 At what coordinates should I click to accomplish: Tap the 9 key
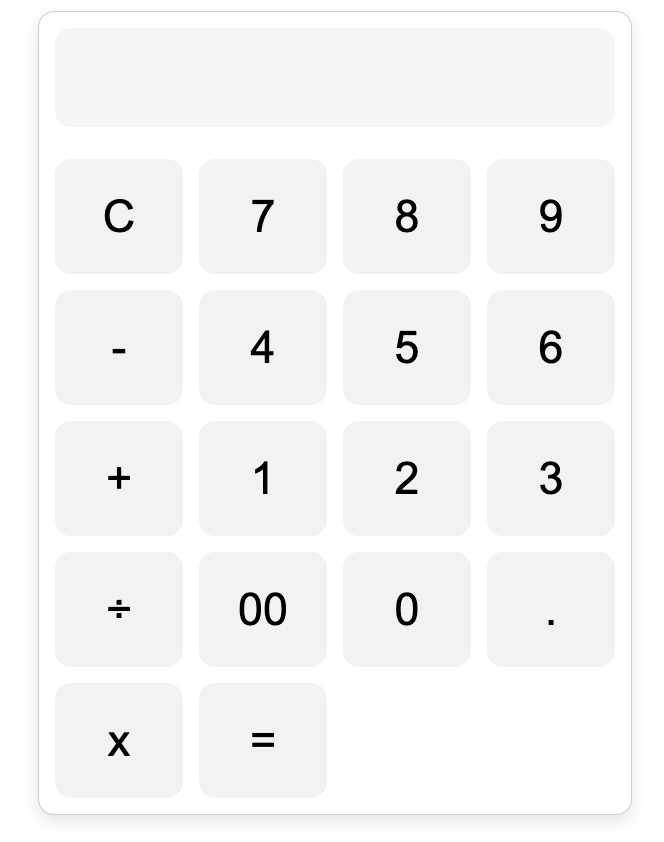click(550, 216)
